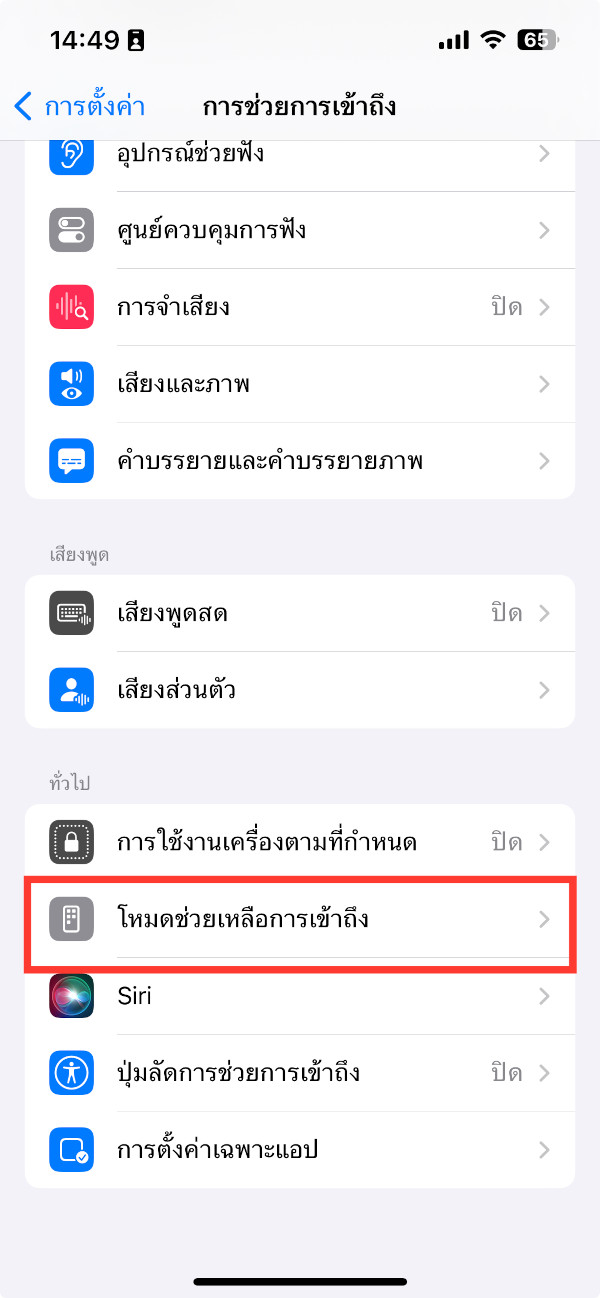Open เสียงและภาพ settings

click(x=300, y=384)
